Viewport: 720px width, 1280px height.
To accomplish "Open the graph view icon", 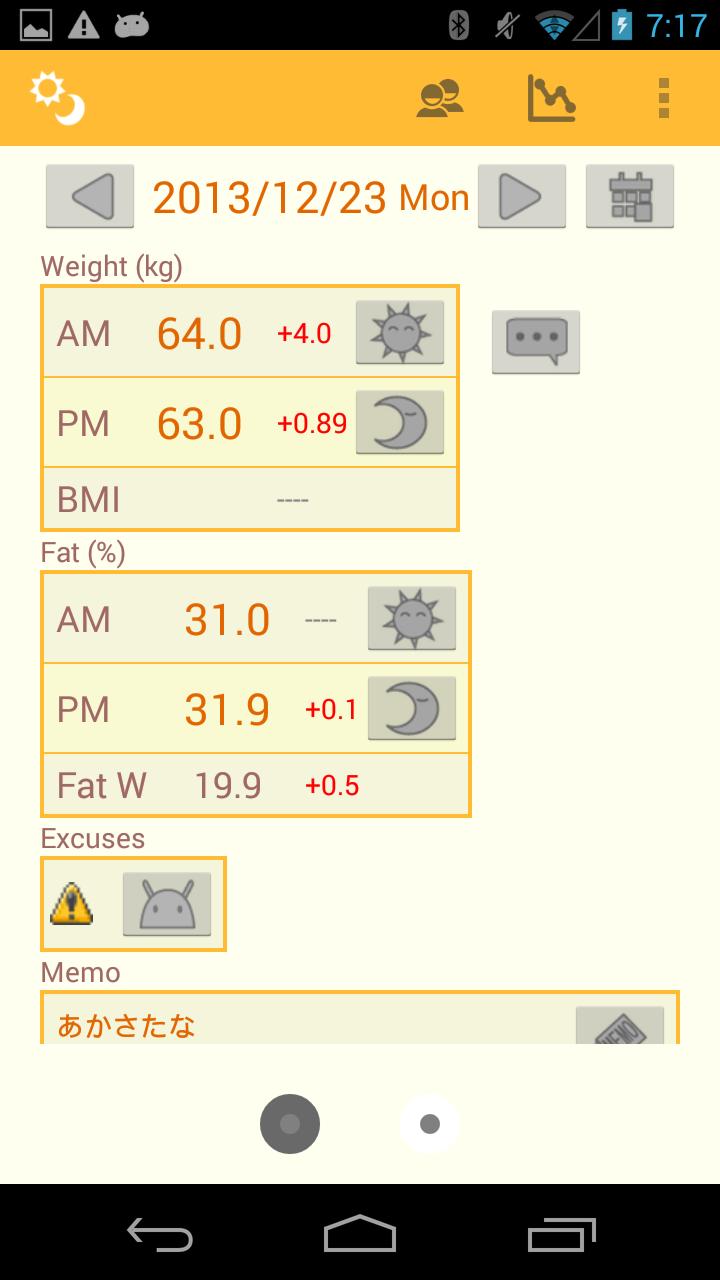I will pyautogui.click(x=551, y=98).
